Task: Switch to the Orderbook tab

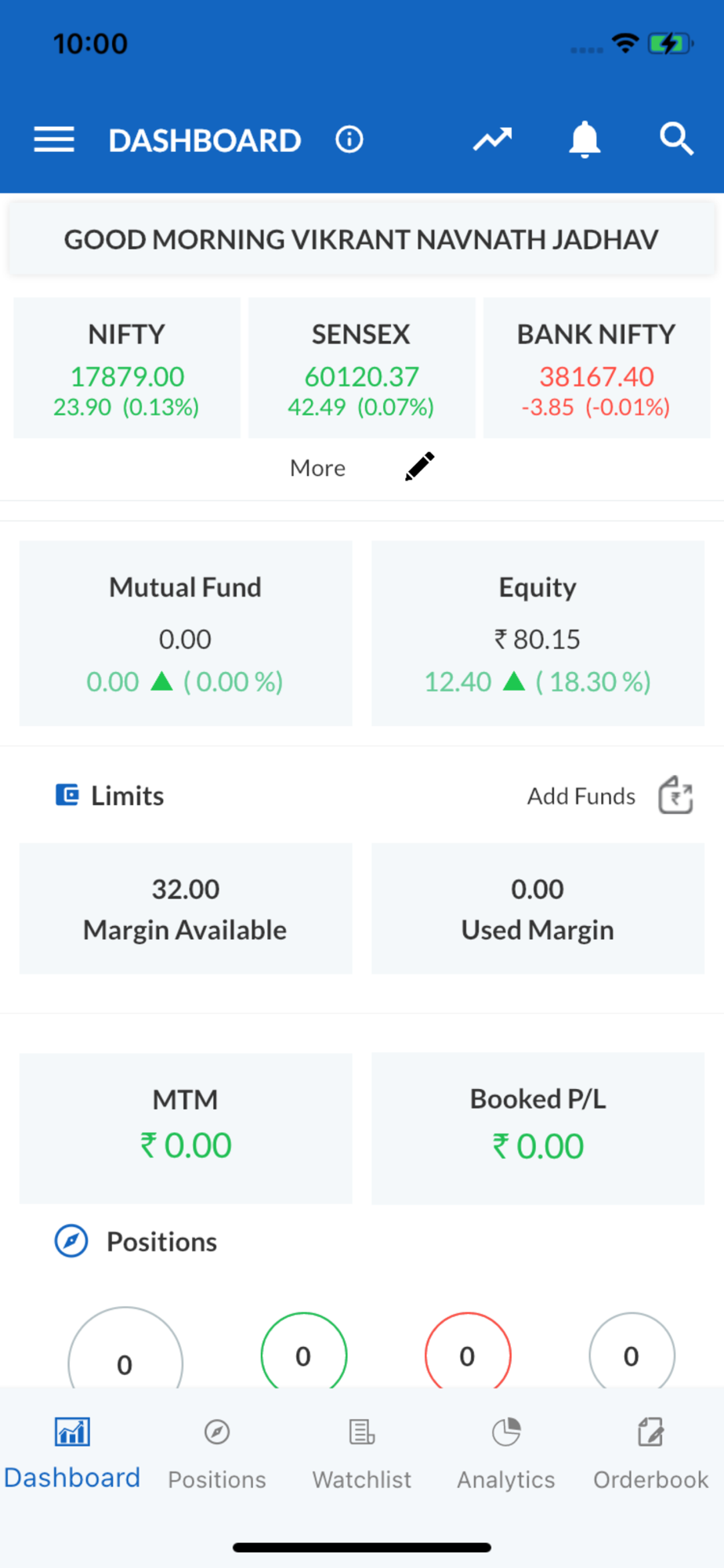Action: [x=650, y=1454]
